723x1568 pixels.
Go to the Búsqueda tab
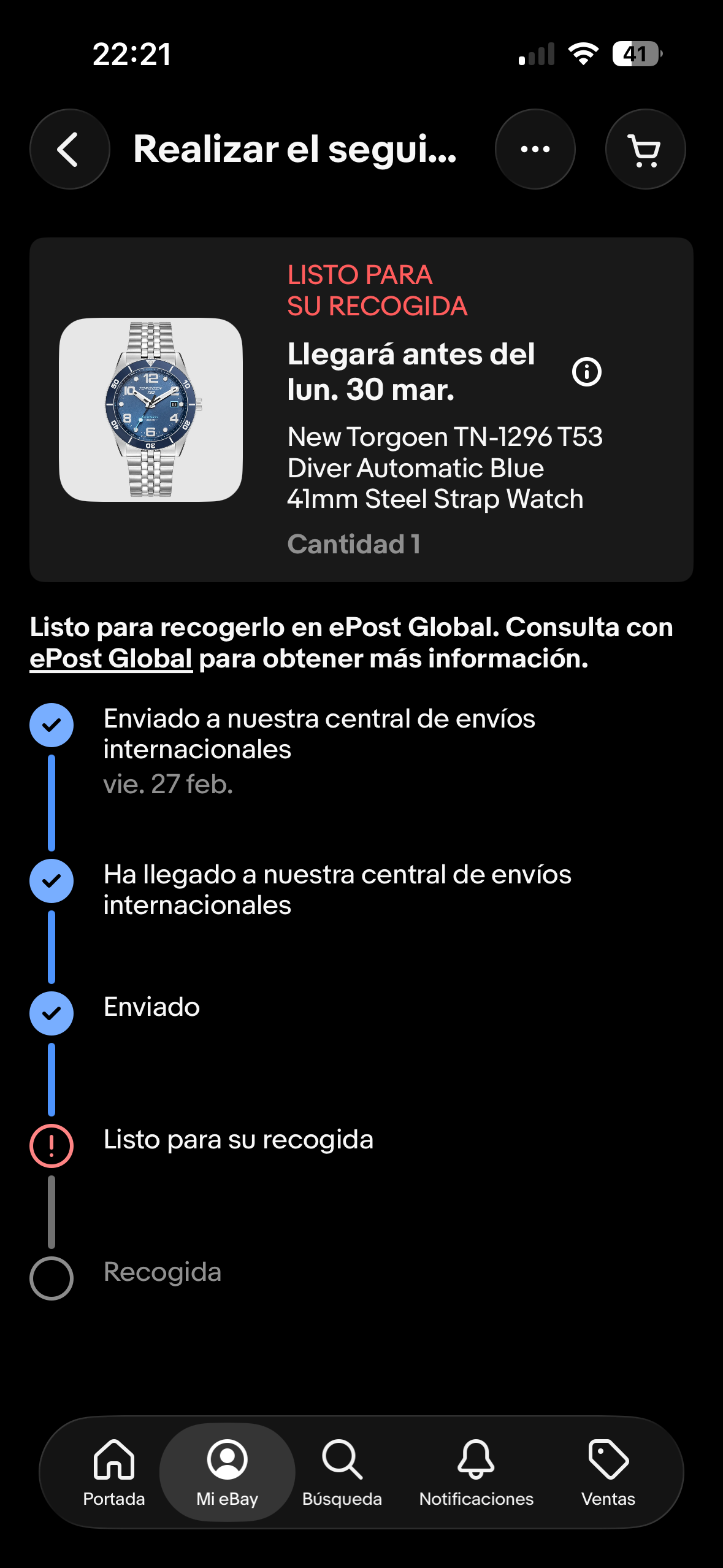click(x=342, y=1472)
